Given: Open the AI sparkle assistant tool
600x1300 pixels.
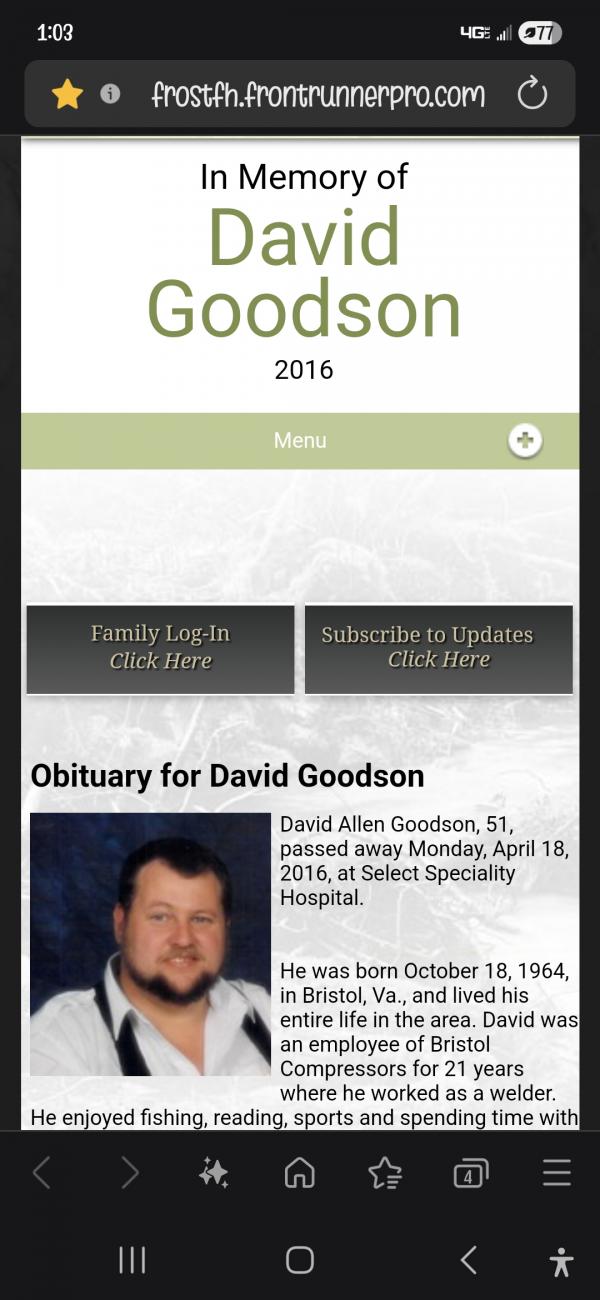Looking at the screenshot, I should 213,1173.
